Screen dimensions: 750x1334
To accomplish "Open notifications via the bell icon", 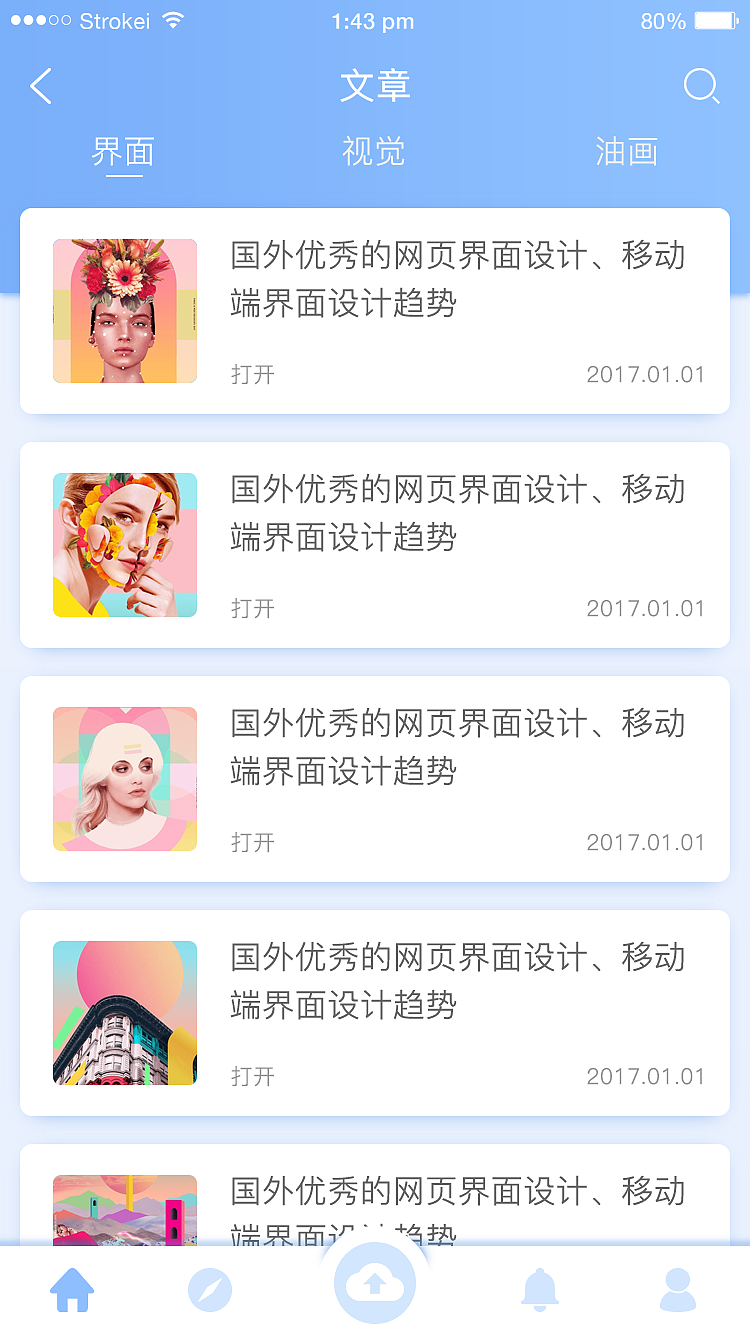I will (x=541, y=1290).
